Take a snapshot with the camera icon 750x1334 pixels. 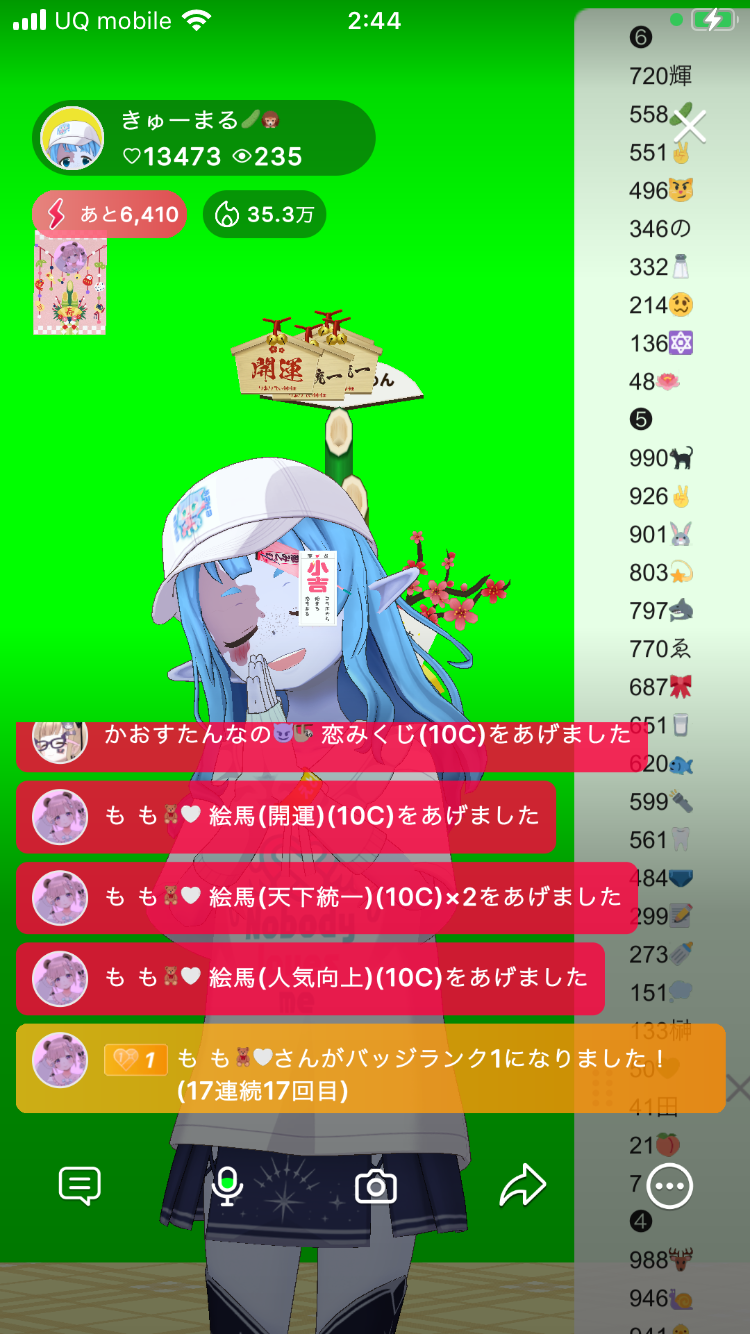tap(376, 1186)
